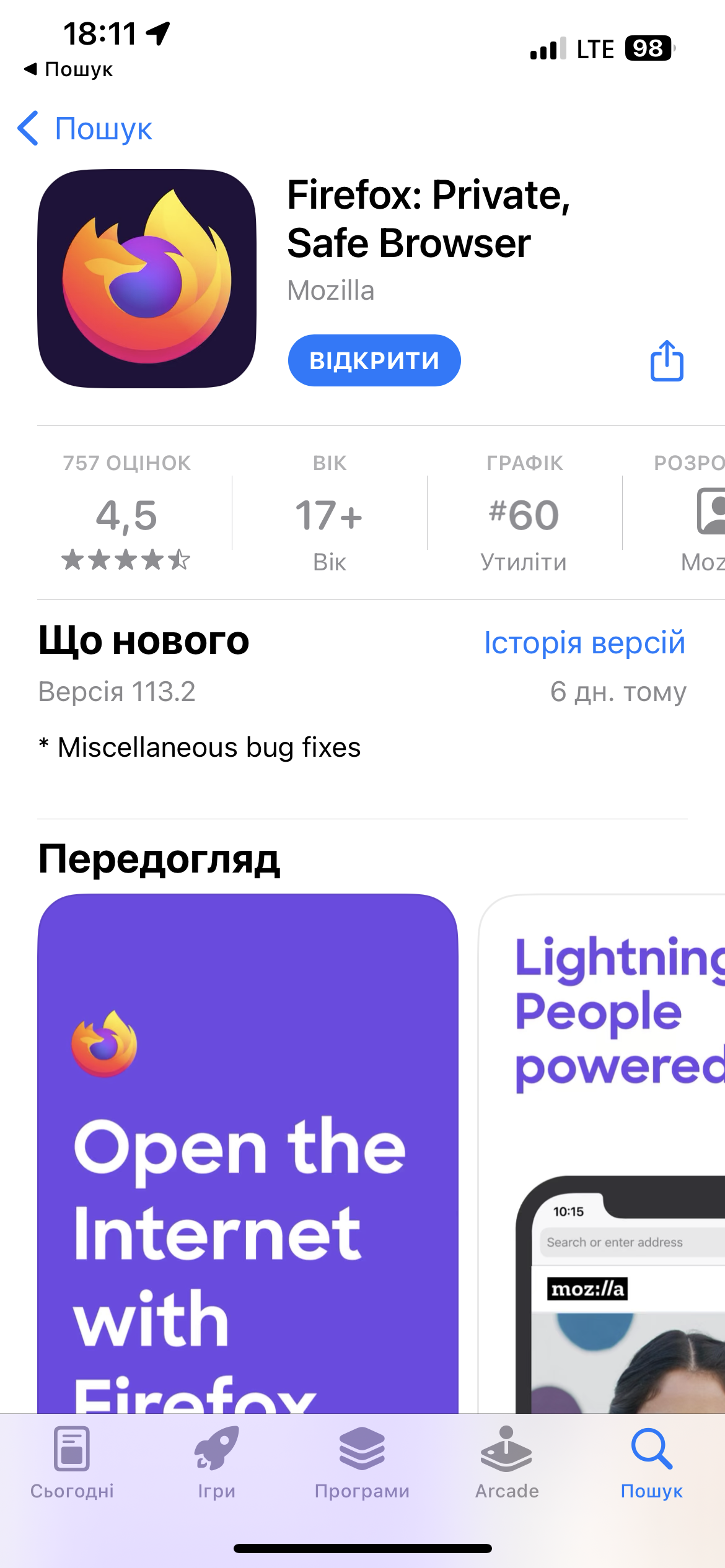Open the #60 Утиліти chart ranking
725x1568 pixels.
524,514
